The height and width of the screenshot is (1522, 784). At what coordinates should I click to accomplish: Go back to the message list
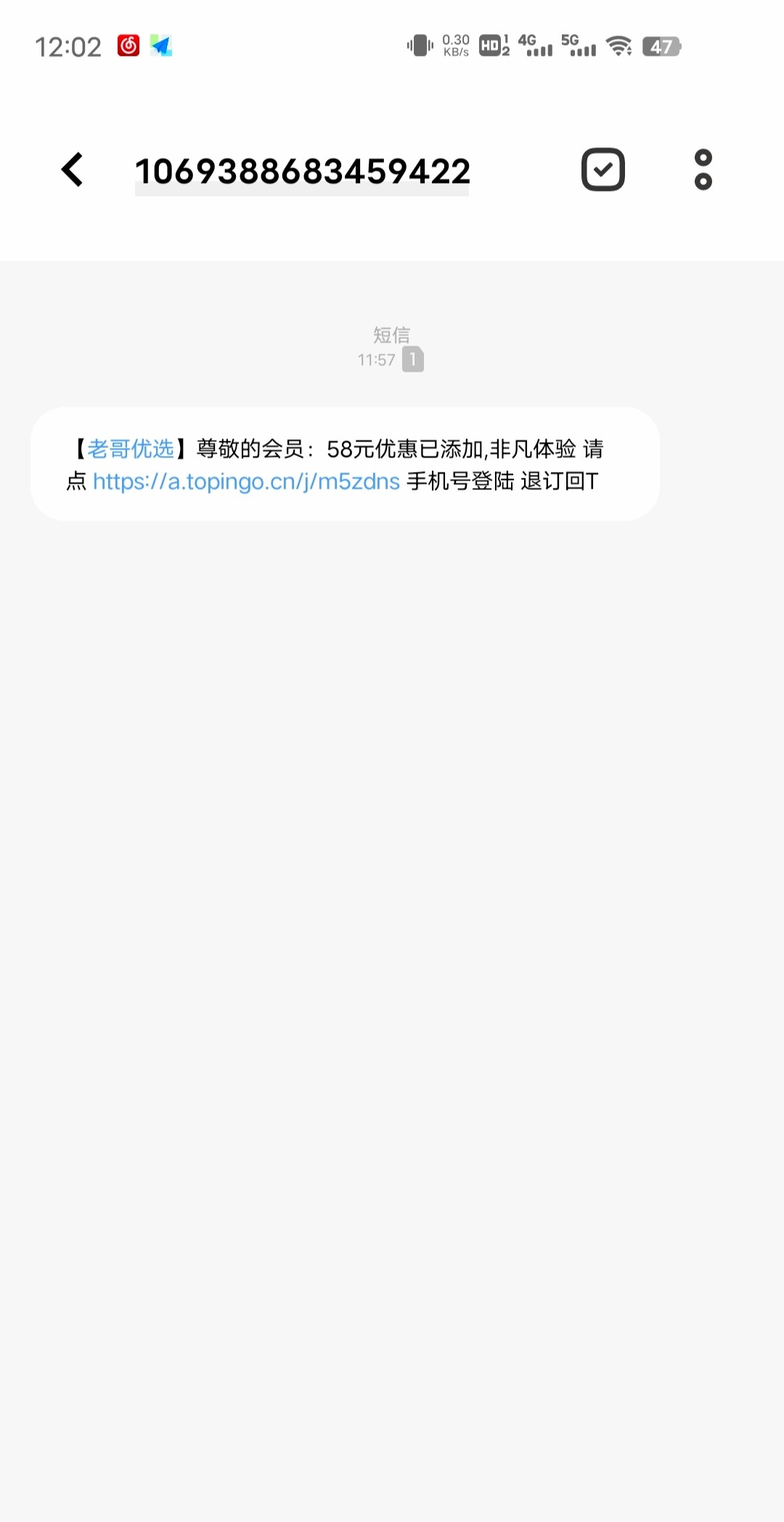(x=73, y=170)
